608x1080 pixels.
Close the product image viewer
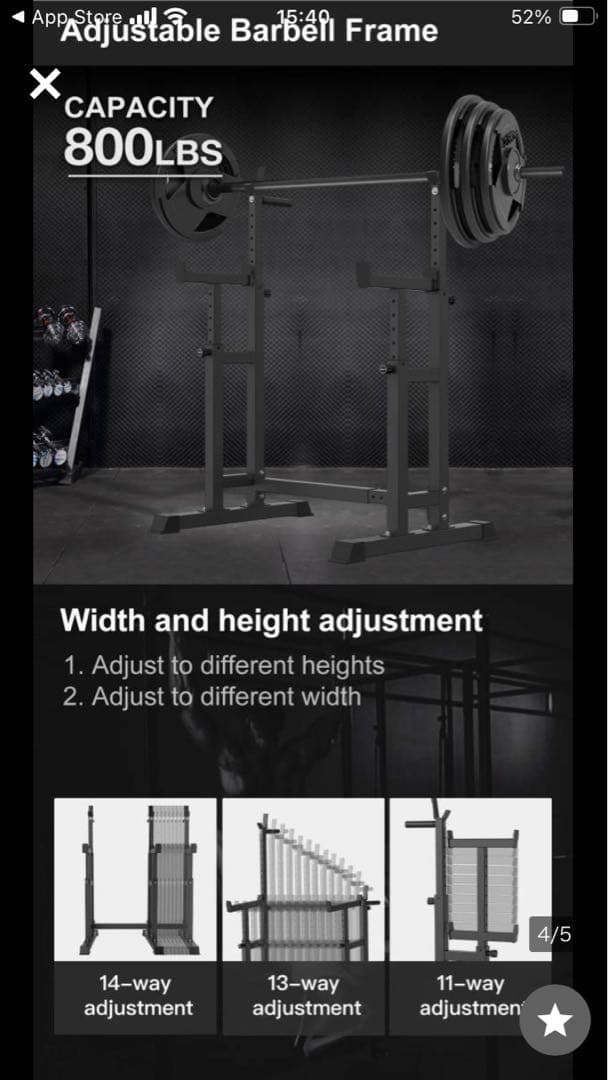[x=45, y=84]
